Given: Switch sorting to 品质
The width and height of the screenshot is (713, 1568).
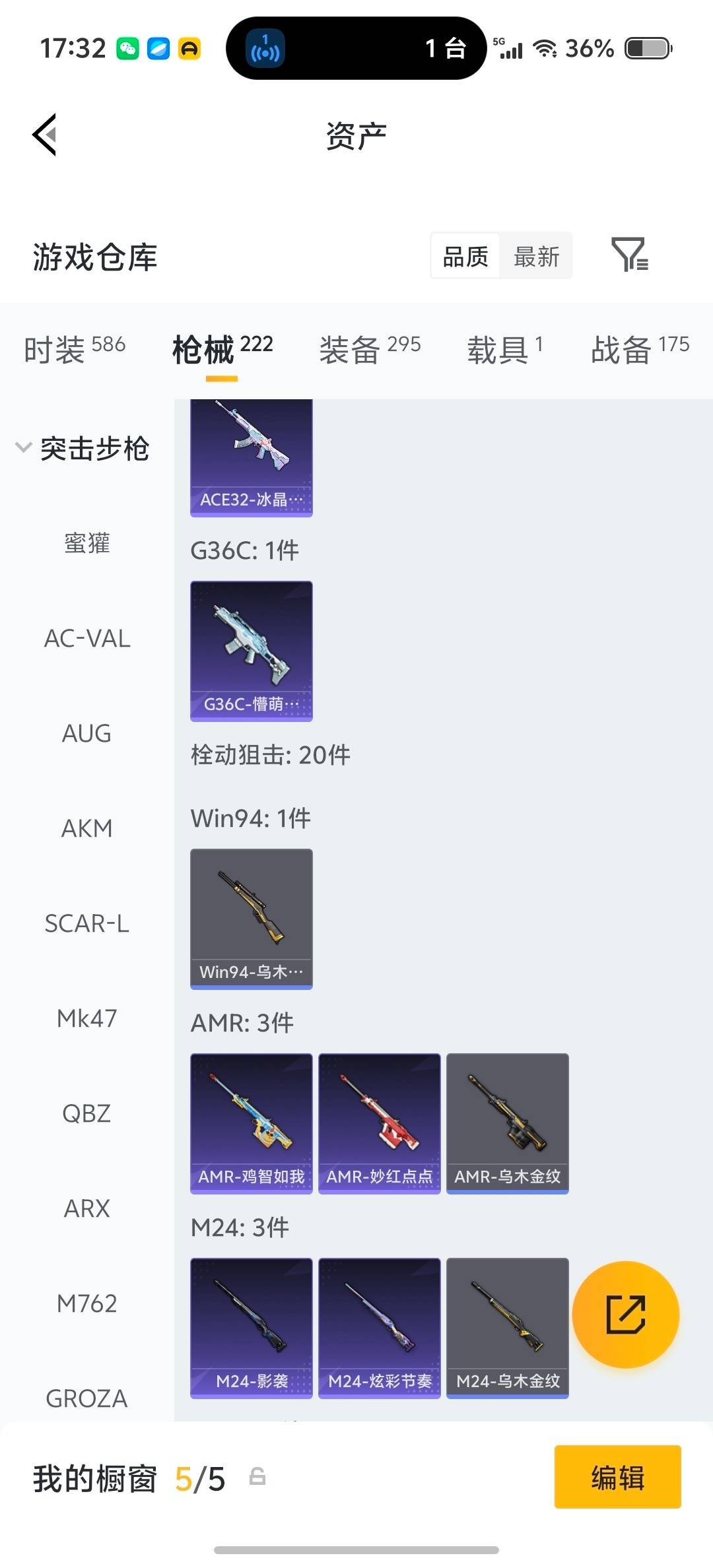Looking at the screenshot, I should pyautogui.click(x=464, y=256).
